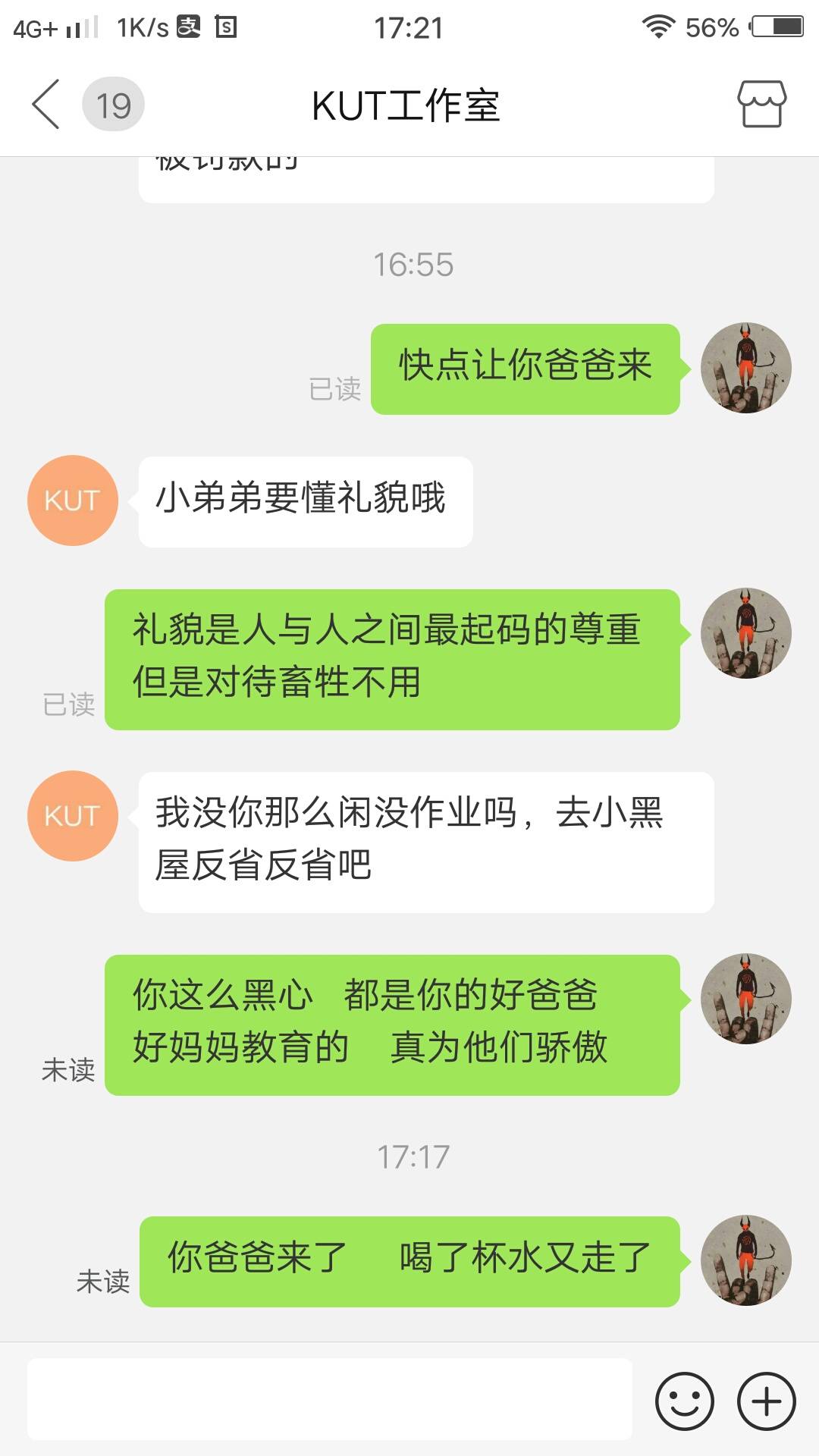819x1456 pixels.
Task: Go back to the previous screen
Action: click(45, 105)
